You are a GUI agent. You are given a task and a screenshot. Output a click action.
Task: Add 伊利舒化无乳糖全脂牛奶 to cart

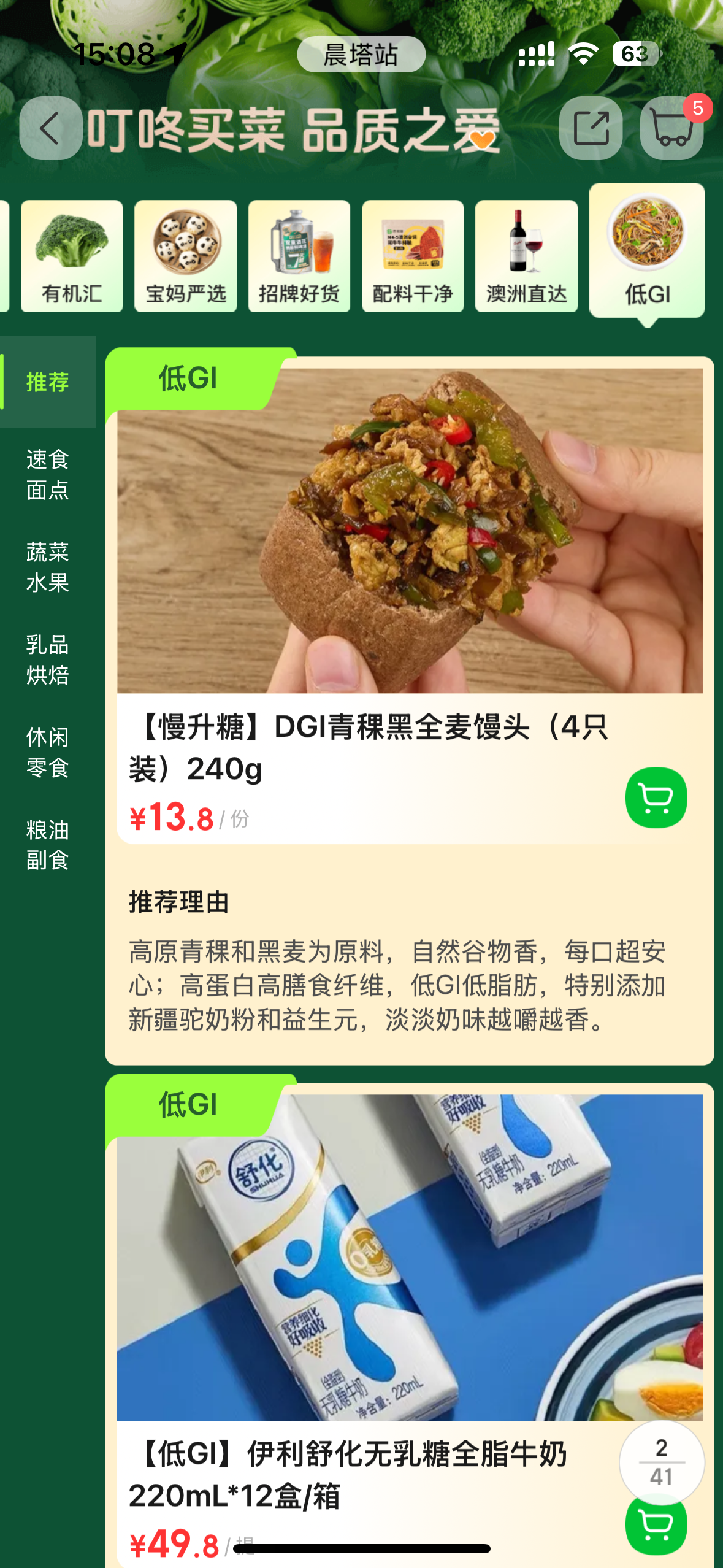pyautogui.click(x=656, y=1524)
